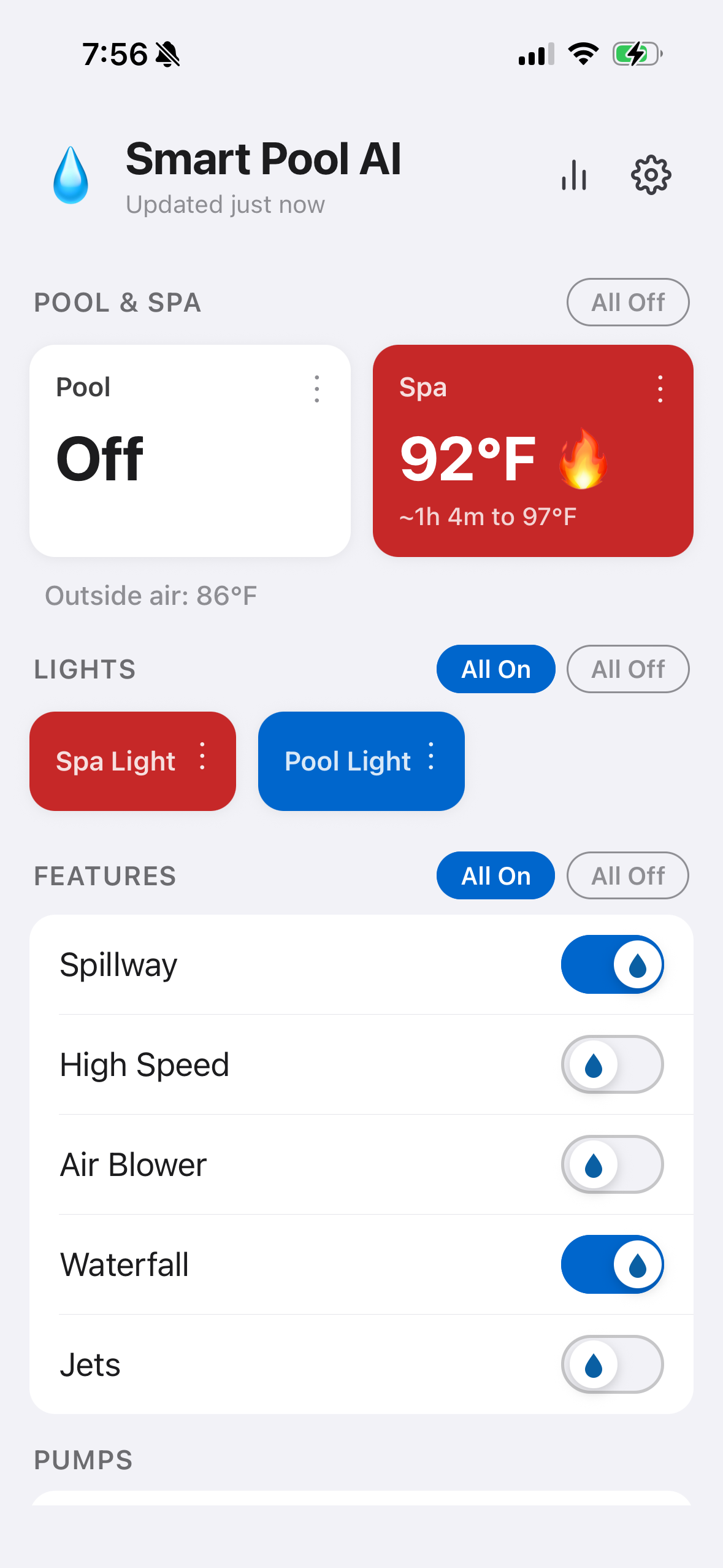723x1568 pixels.
Task: Open the settings gear icon
Action: pos(651,174)
